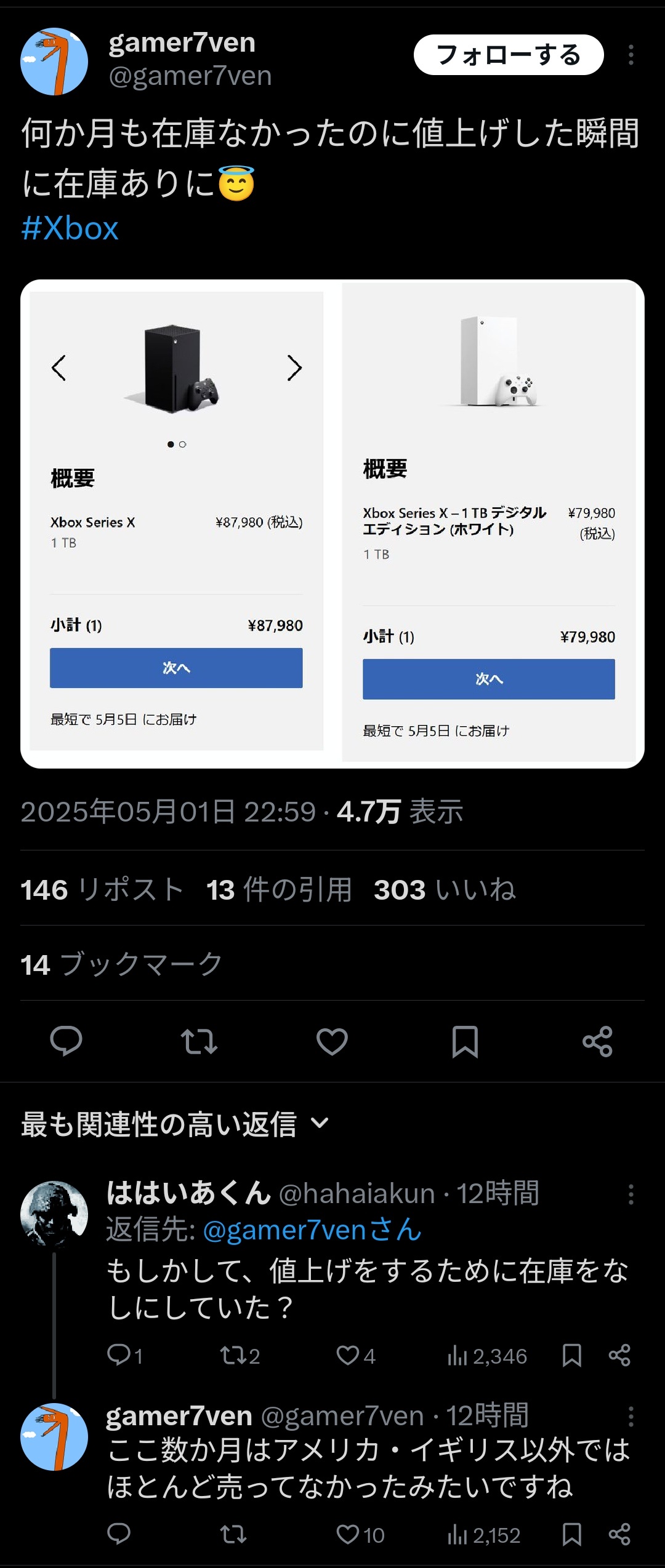View the 303 likes list

444,889
